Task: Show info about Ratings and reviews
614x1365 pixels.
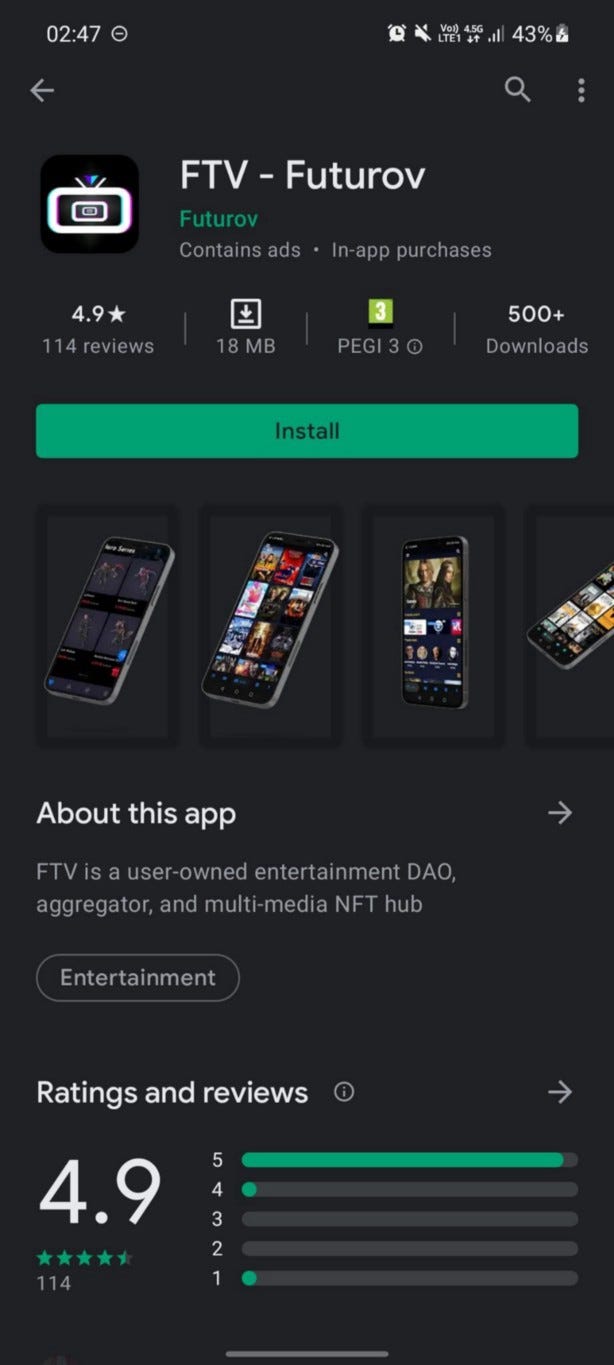Action: click(x=344, y=1092)
